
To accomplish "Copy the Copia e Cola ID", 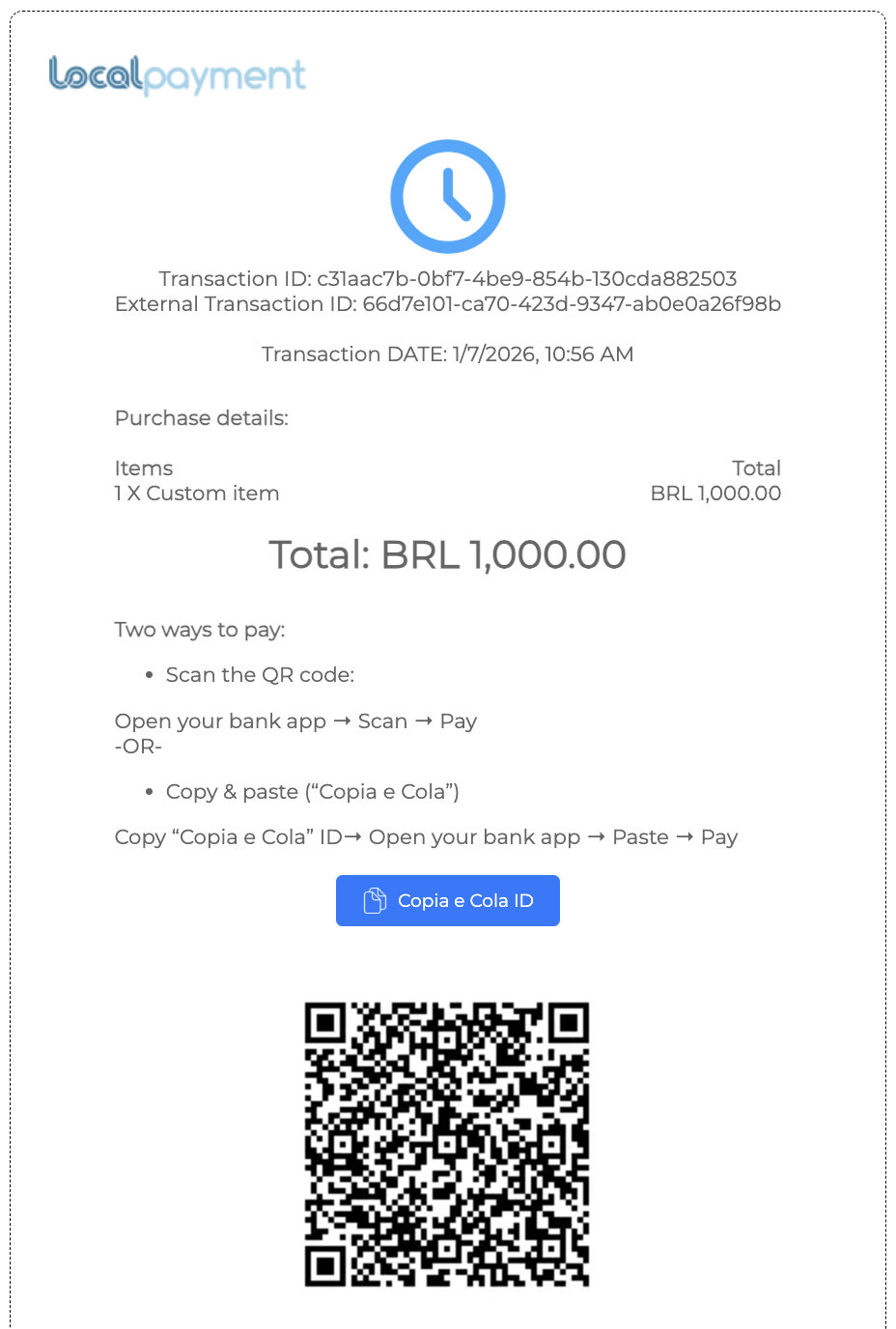I will coord(448,900).
